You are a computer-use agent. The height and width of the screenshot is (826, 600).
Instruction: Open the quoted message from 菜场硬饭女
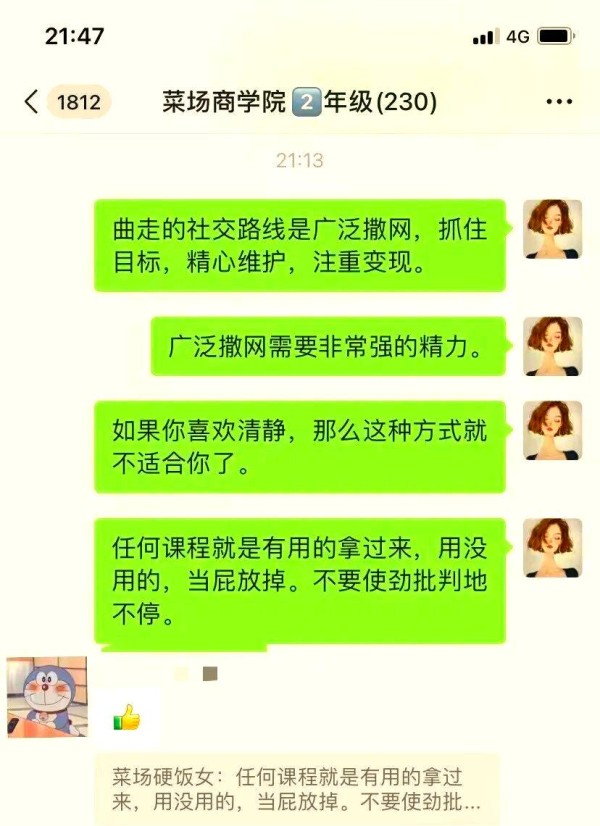[298, 789]
